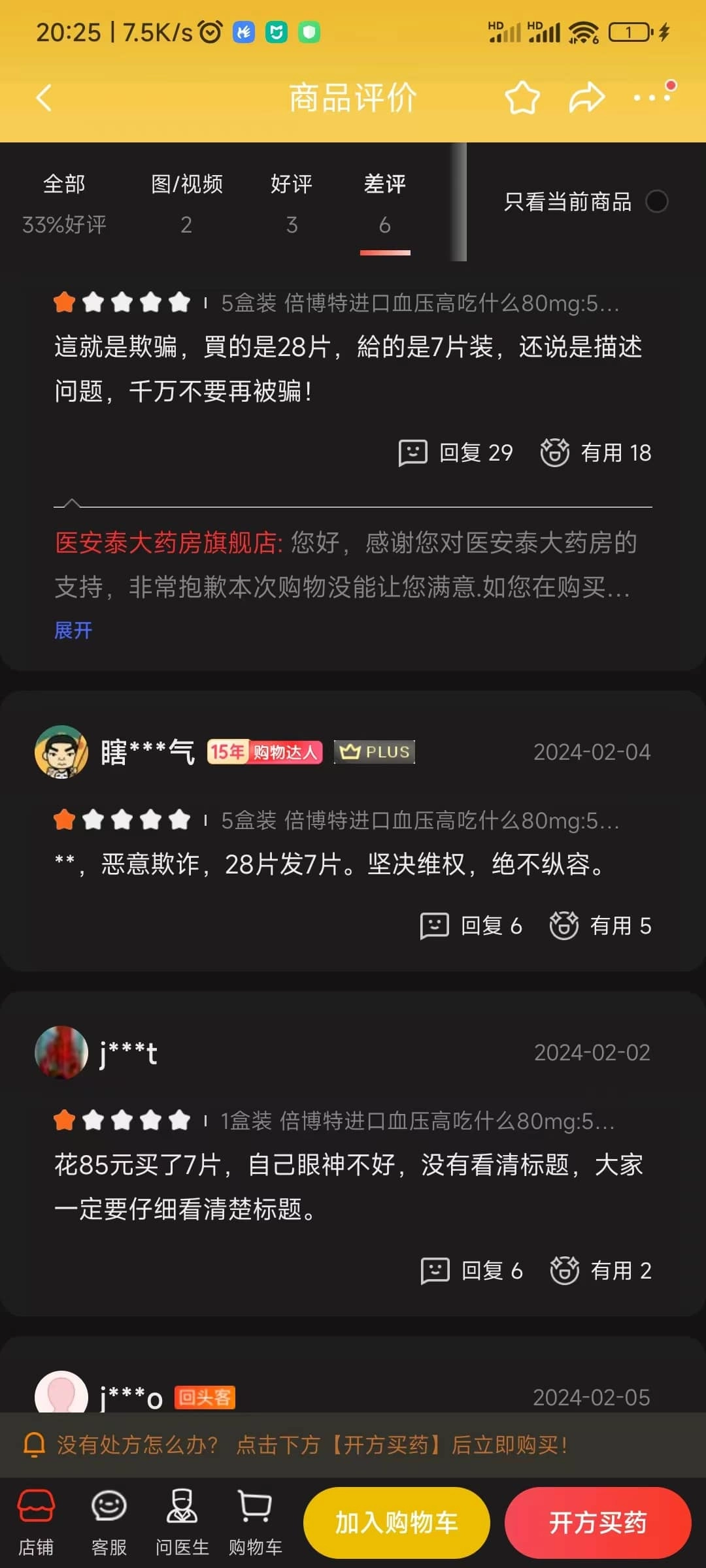Screen dimensions: 706x1568
Task: Mark the first review 有用 18
Action: click(x=596, y=453)
